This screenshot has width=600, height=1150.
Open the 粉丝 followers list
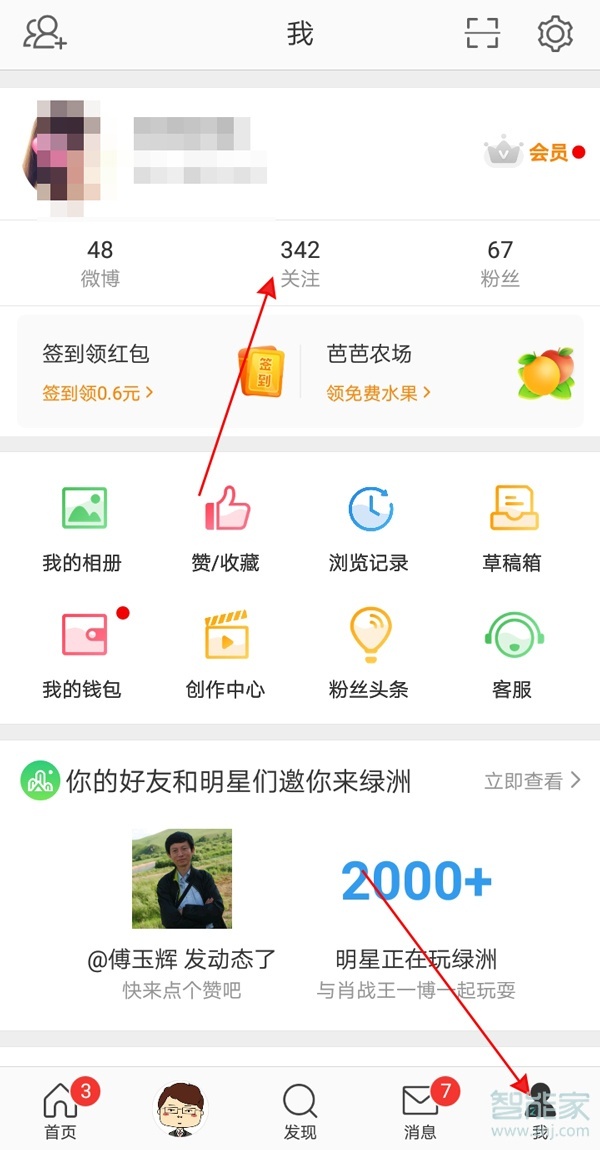500,263
